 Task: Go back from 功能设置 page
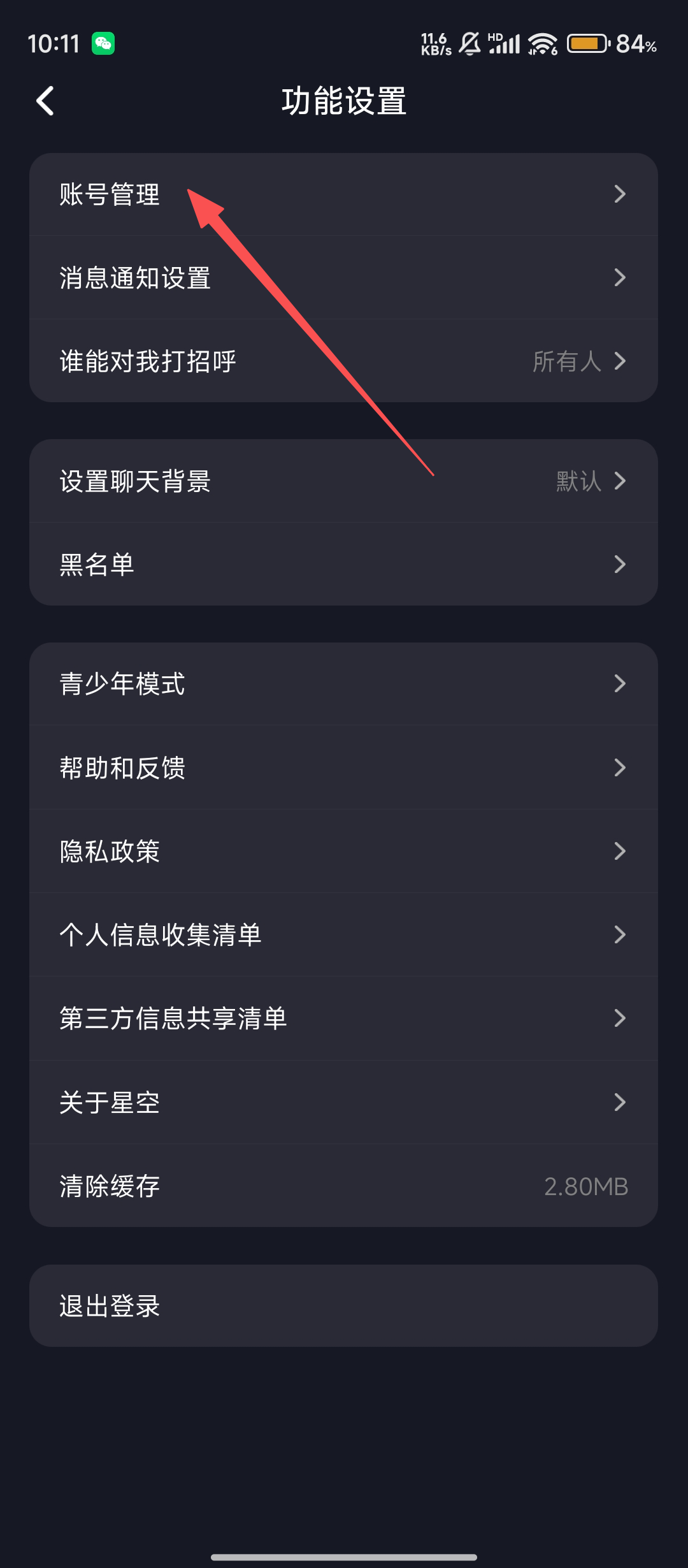45,101
